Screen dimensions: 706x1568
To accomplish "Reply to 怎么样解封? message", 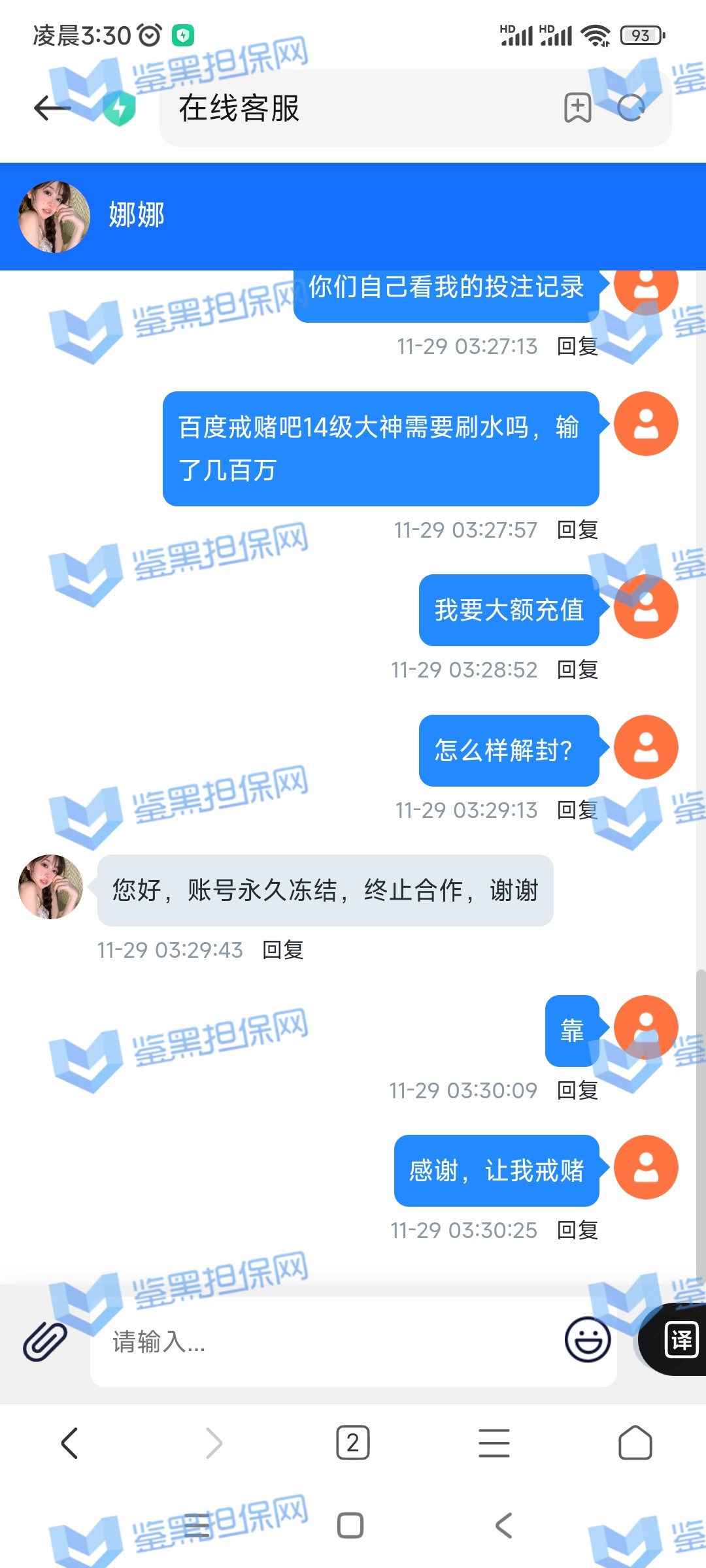I will [x=577, y=810].
